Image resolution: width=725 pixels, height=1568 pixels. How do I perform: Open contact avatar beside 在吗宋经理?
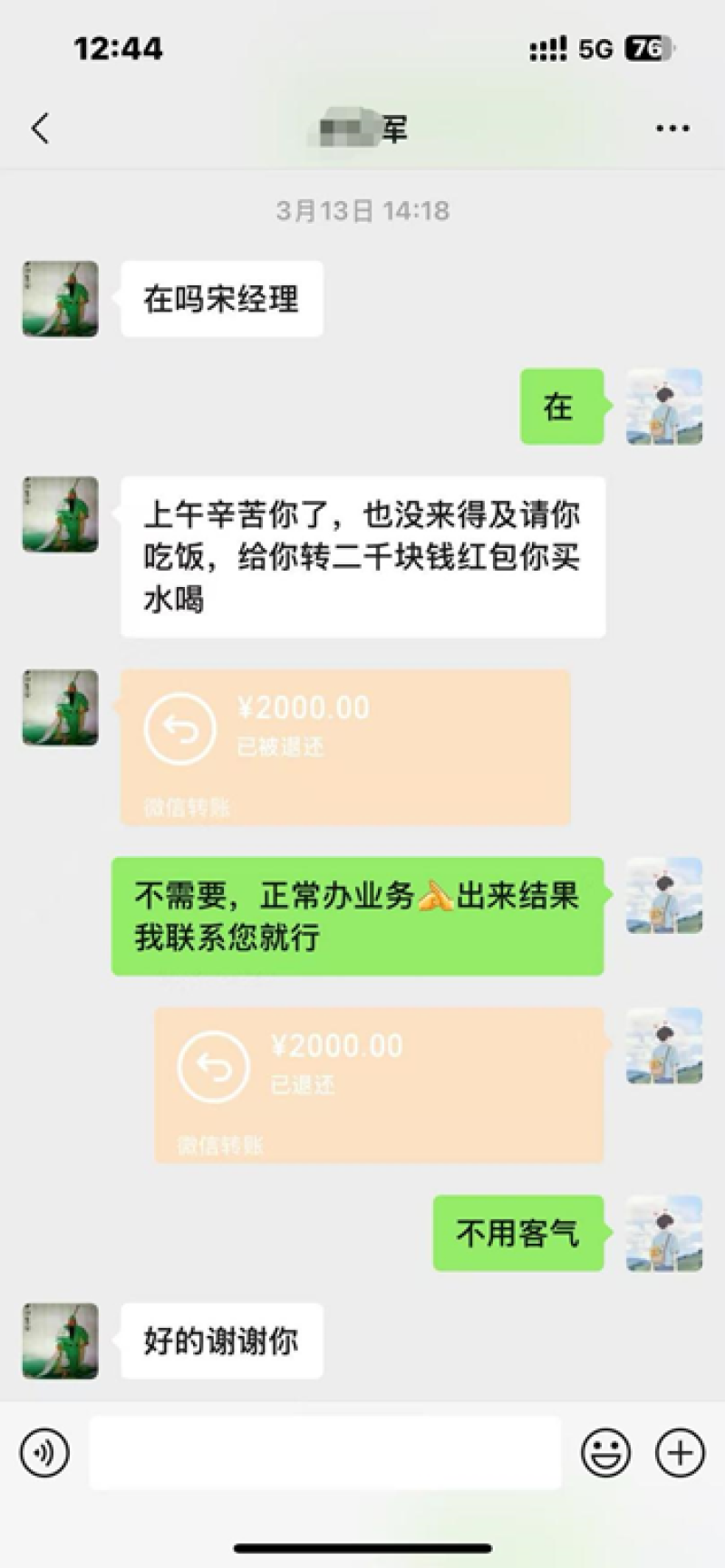[x=61, y=299]
